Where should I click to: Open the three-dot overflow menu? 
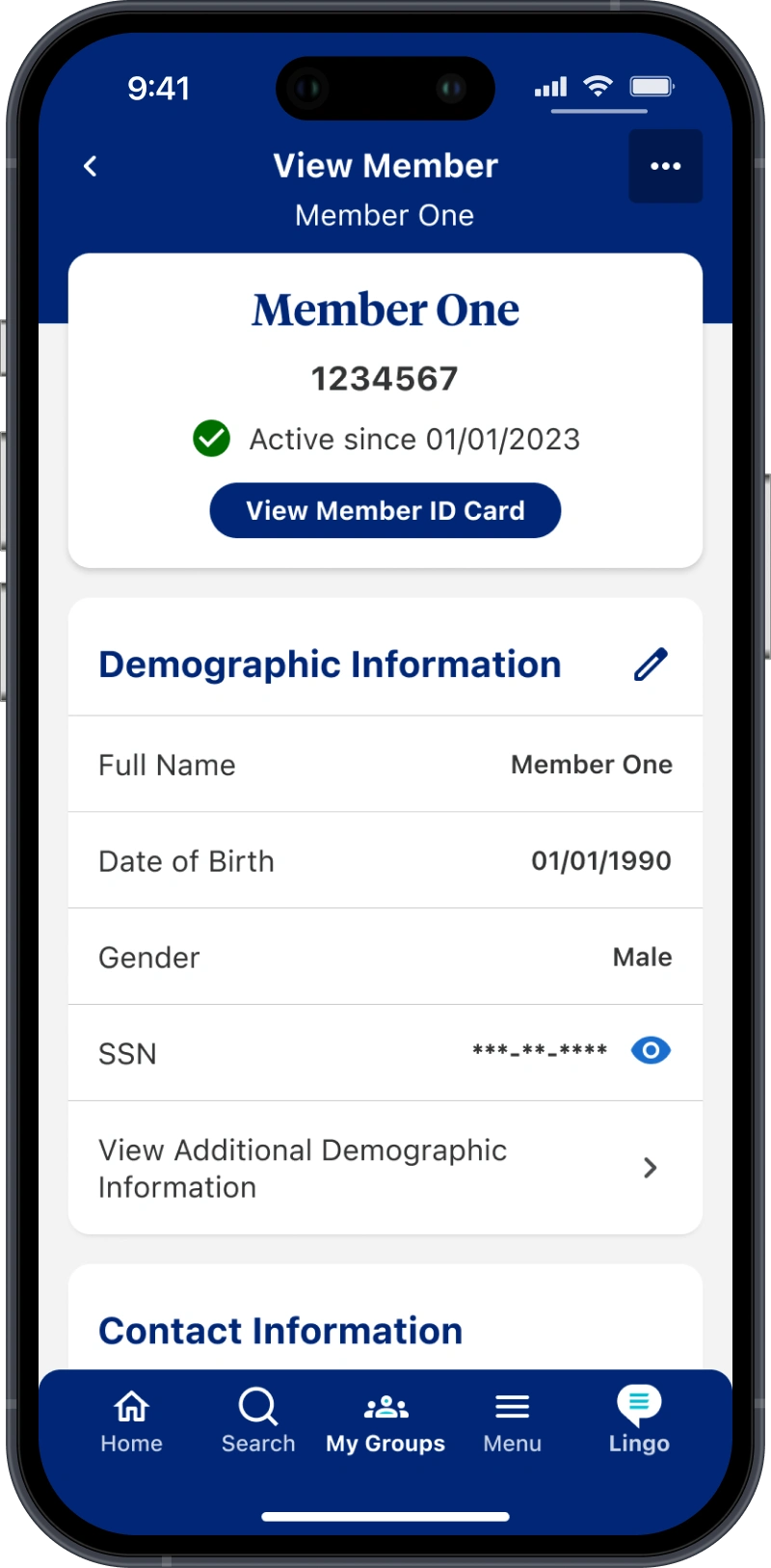coord(665,166)
